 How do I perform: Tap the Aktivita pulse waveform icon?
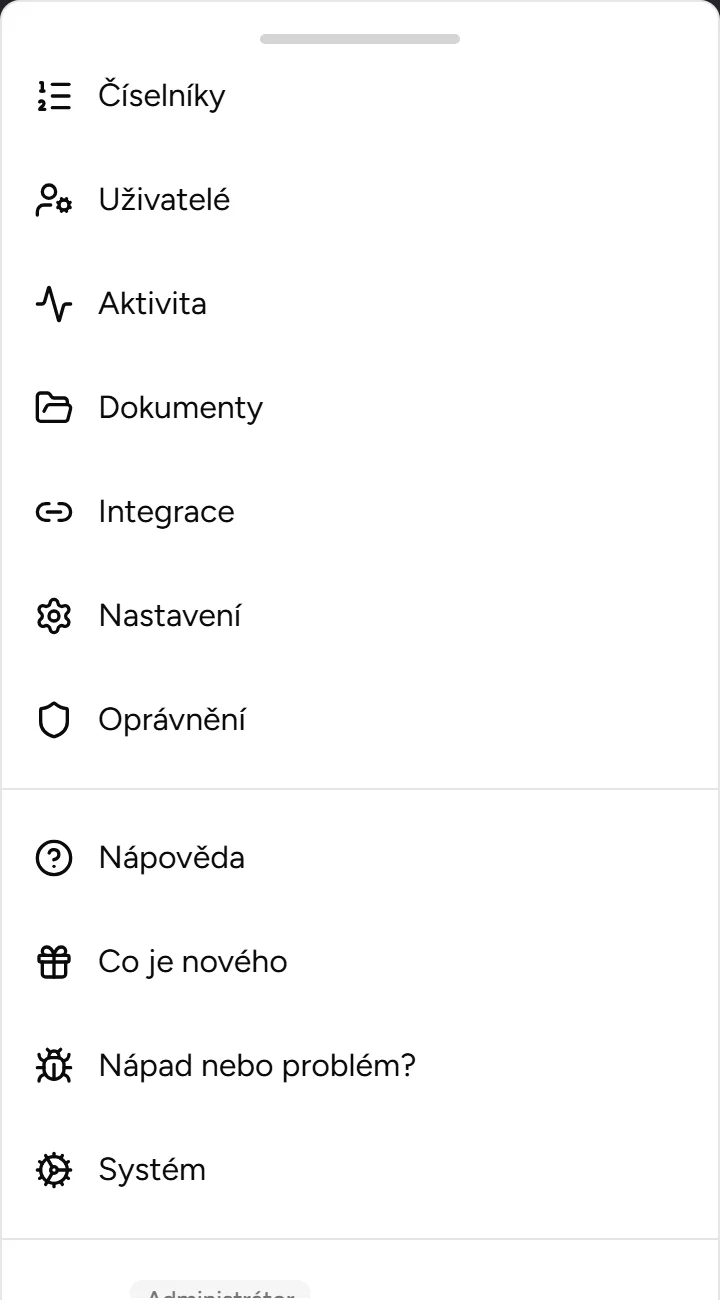[x=53, y=303]
